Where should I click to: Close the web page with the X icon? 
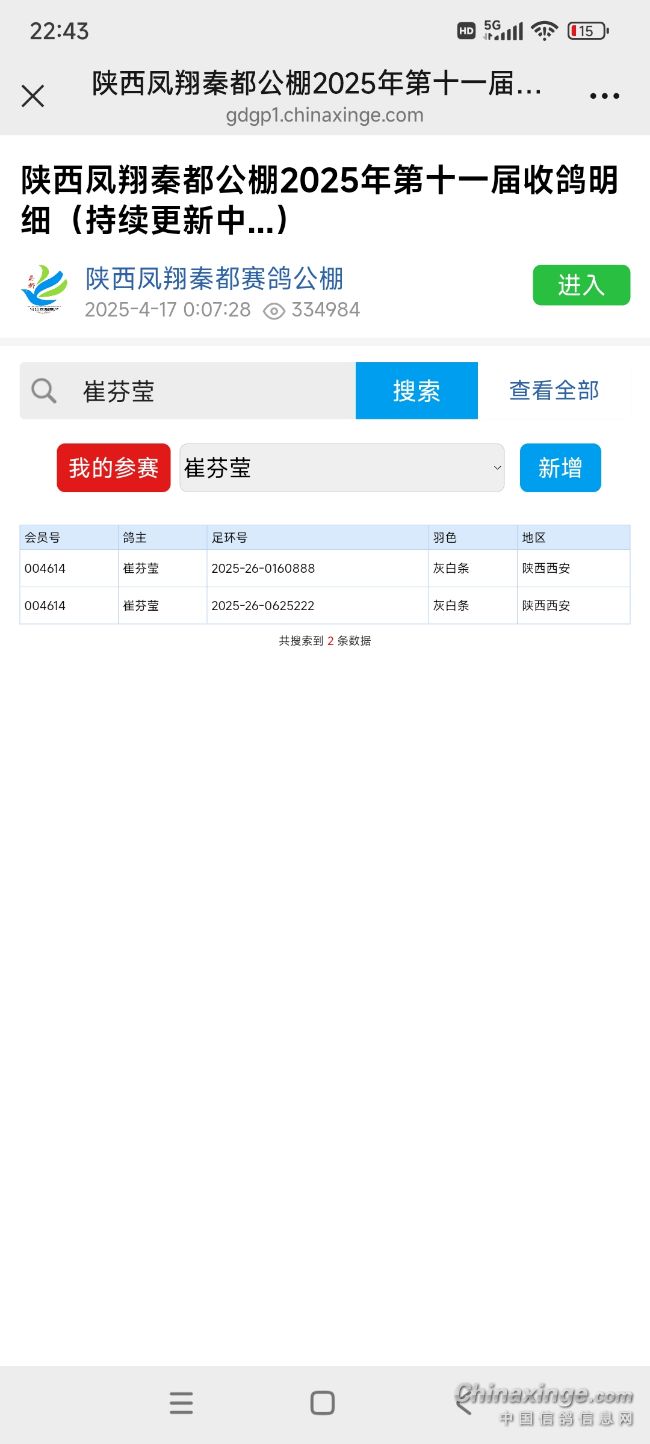[33, 96]
